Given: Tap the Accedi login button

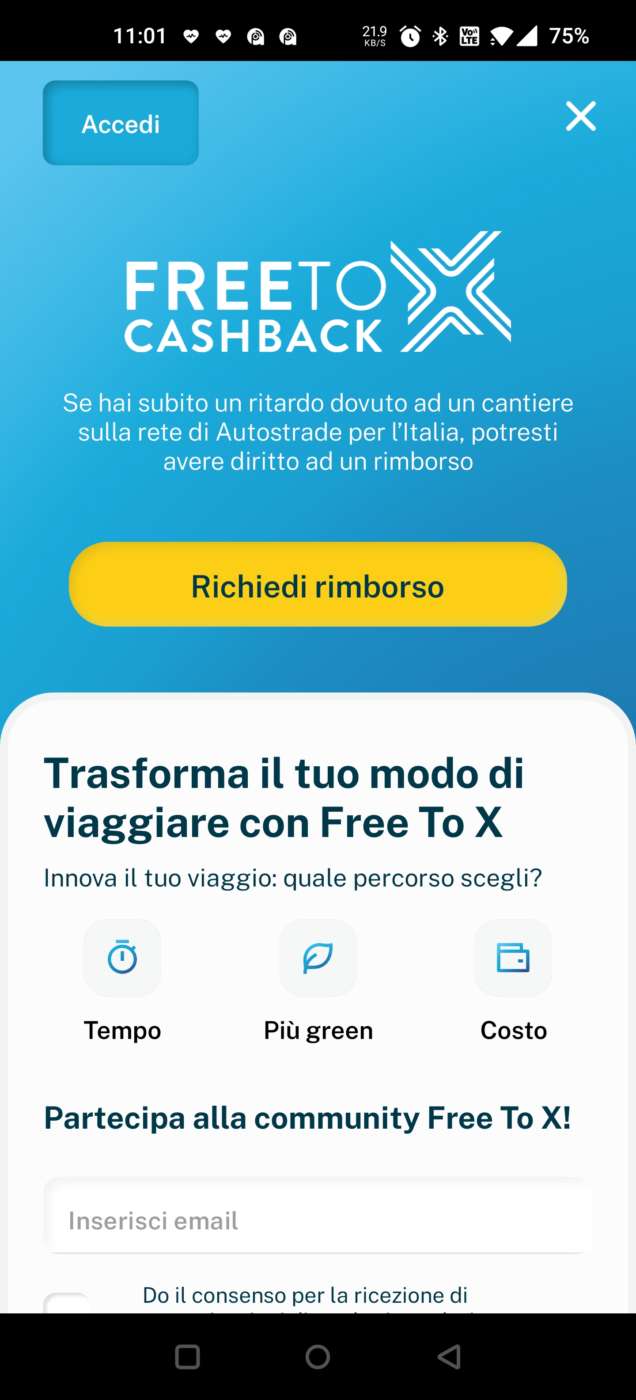Looking at the screenshot, I should pyautogui.click(x=120, y=123).
